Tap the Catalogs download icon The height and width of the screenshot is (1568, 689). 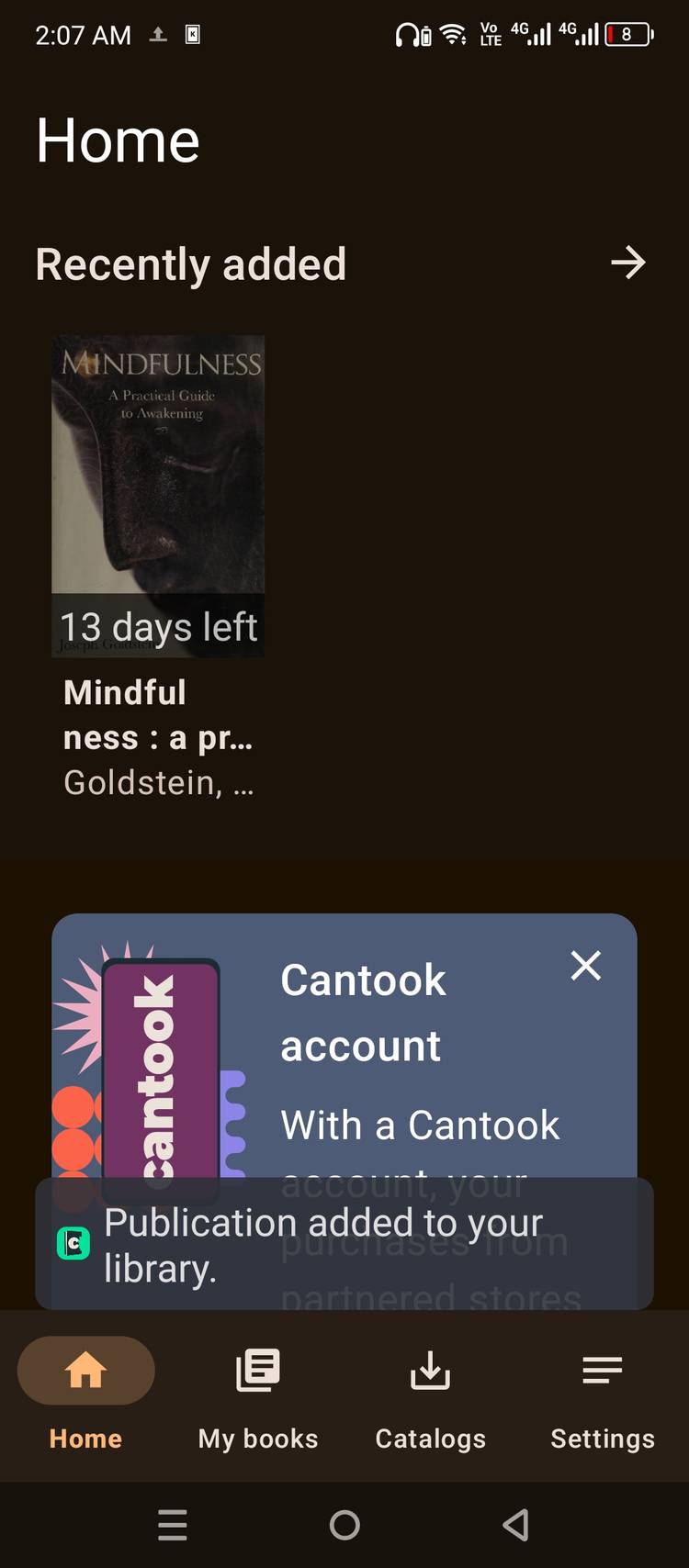coord(430,1371)
